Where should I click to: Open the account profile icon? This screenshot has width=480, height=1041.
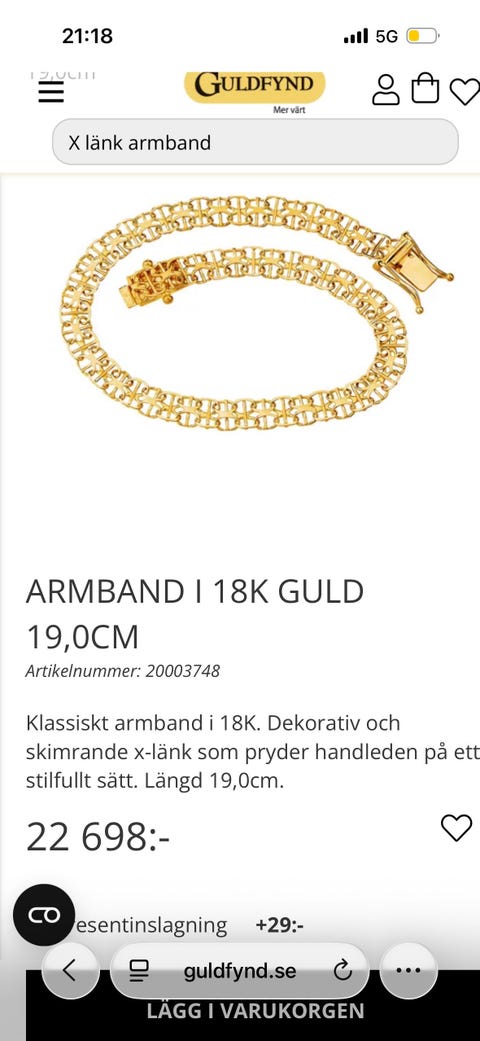386,90
